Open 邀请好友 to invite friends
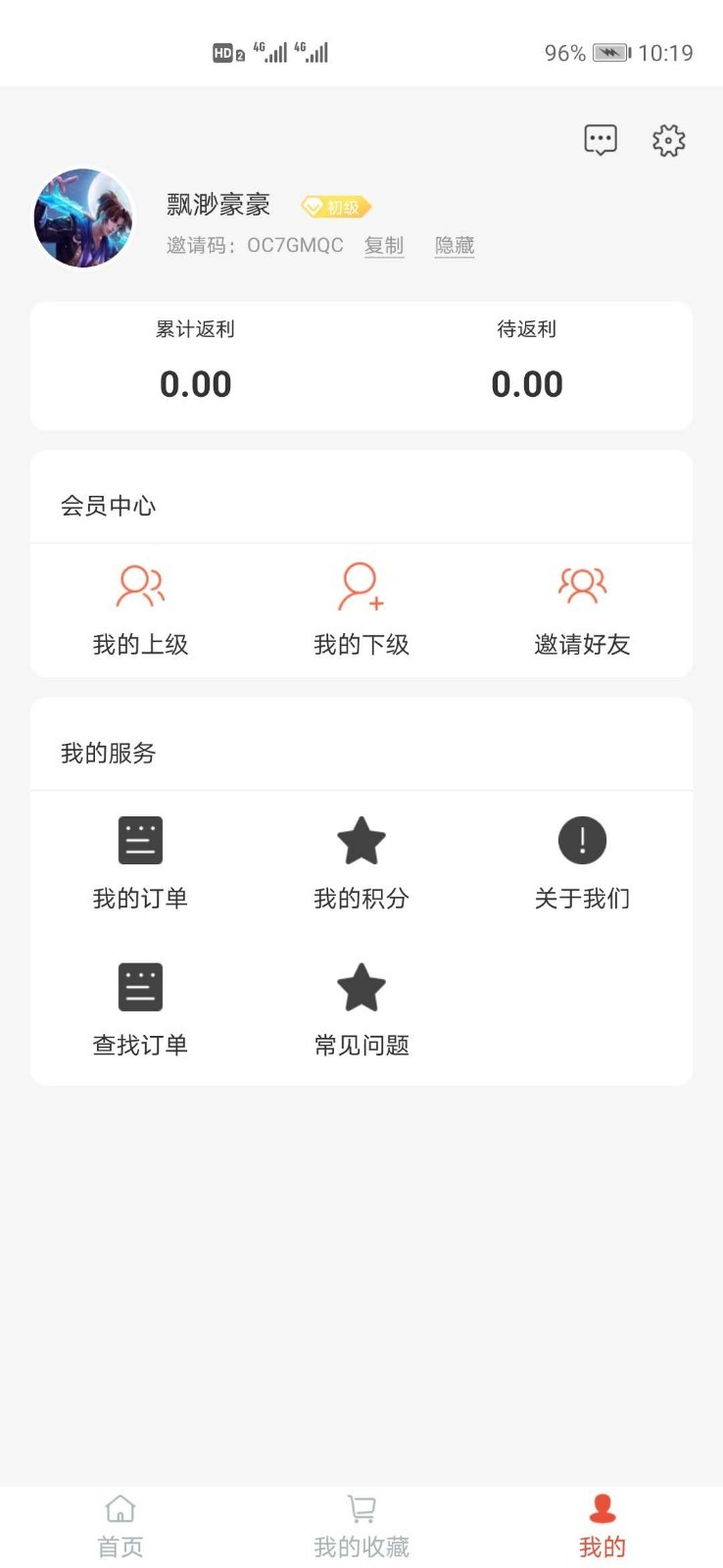 (x=582, y=610)
